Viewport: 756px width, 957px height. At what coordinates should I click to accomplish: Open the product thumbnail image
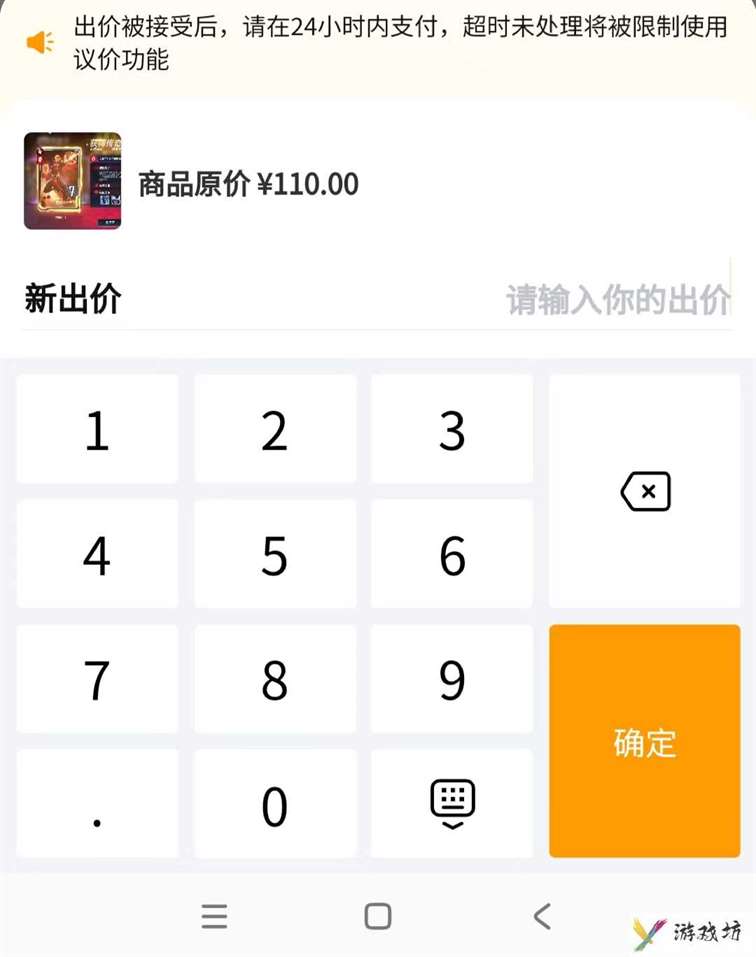click(72, 181)
